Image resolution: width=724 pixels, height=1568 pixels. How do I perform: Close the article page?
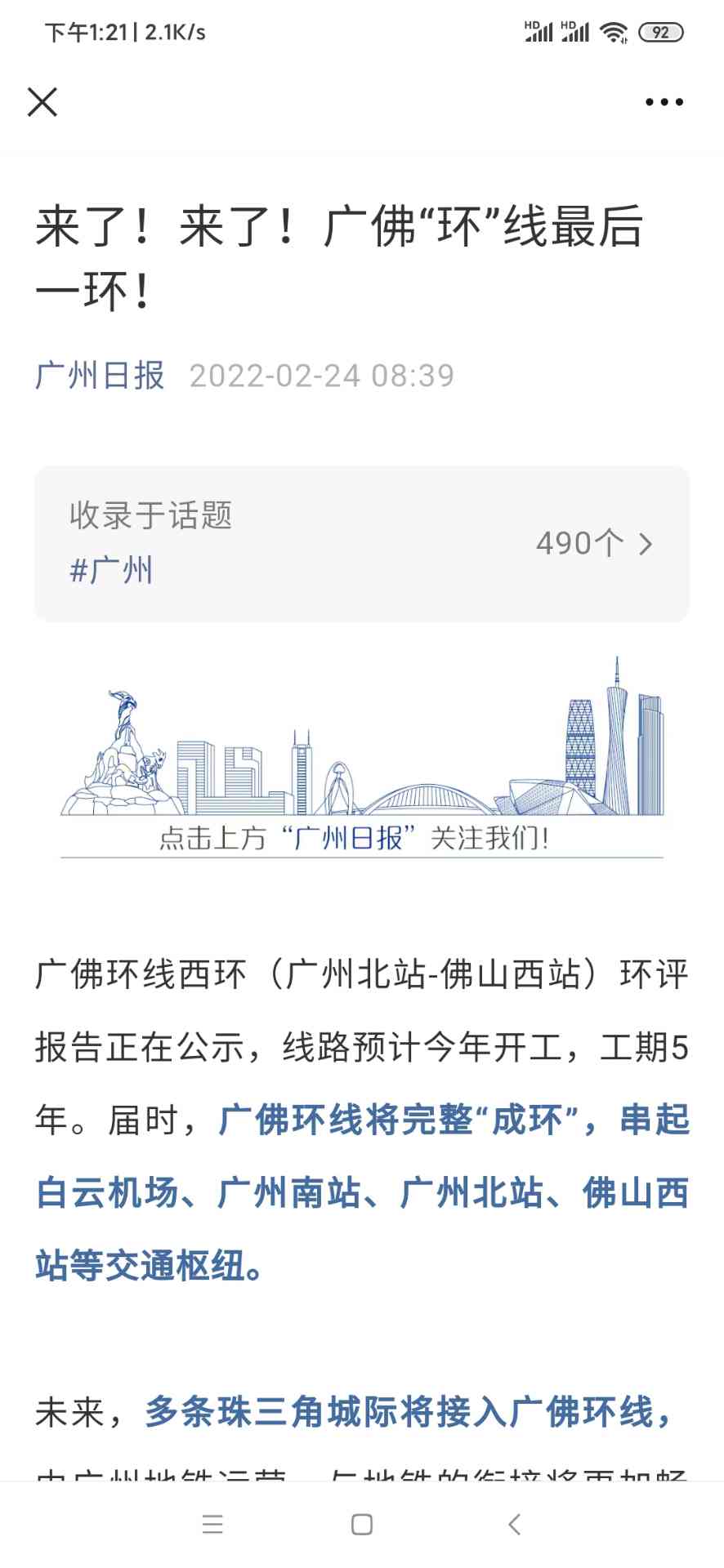tap(42, 103)
